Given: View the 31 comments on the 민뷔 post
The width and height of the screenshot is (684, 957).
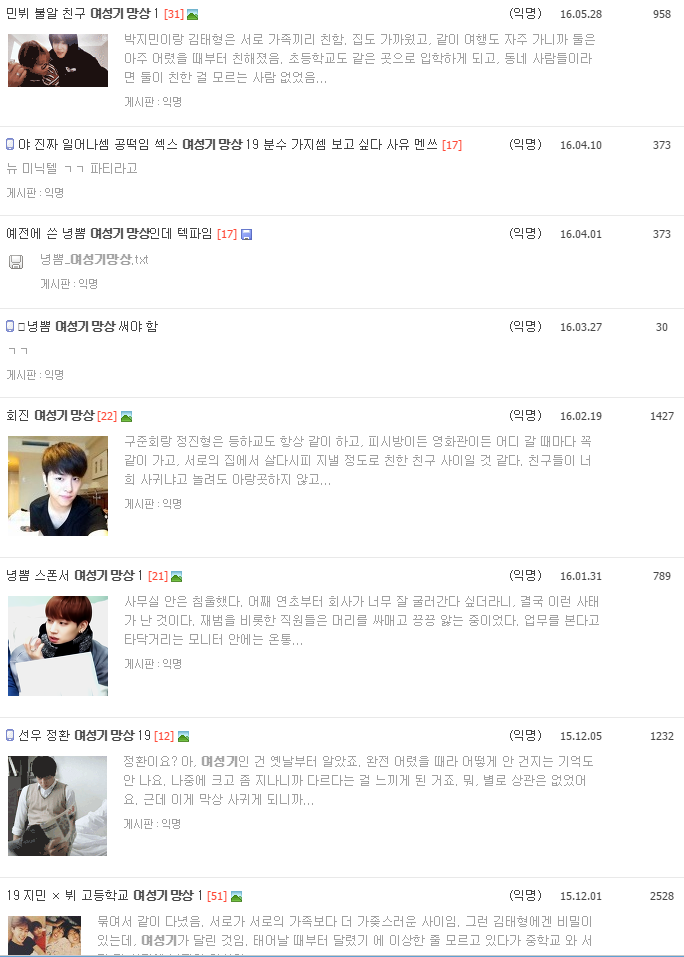Looking at the screenshot, I should coord(173,14).
